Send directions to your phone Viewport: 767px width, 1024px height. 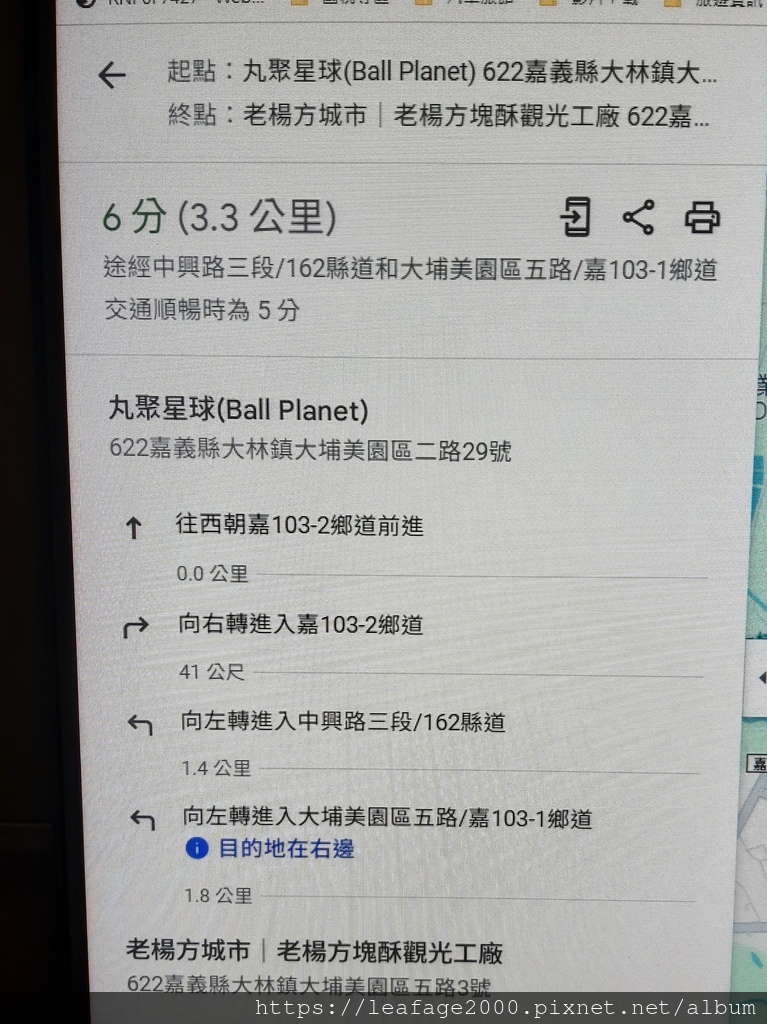click(576, 217)
